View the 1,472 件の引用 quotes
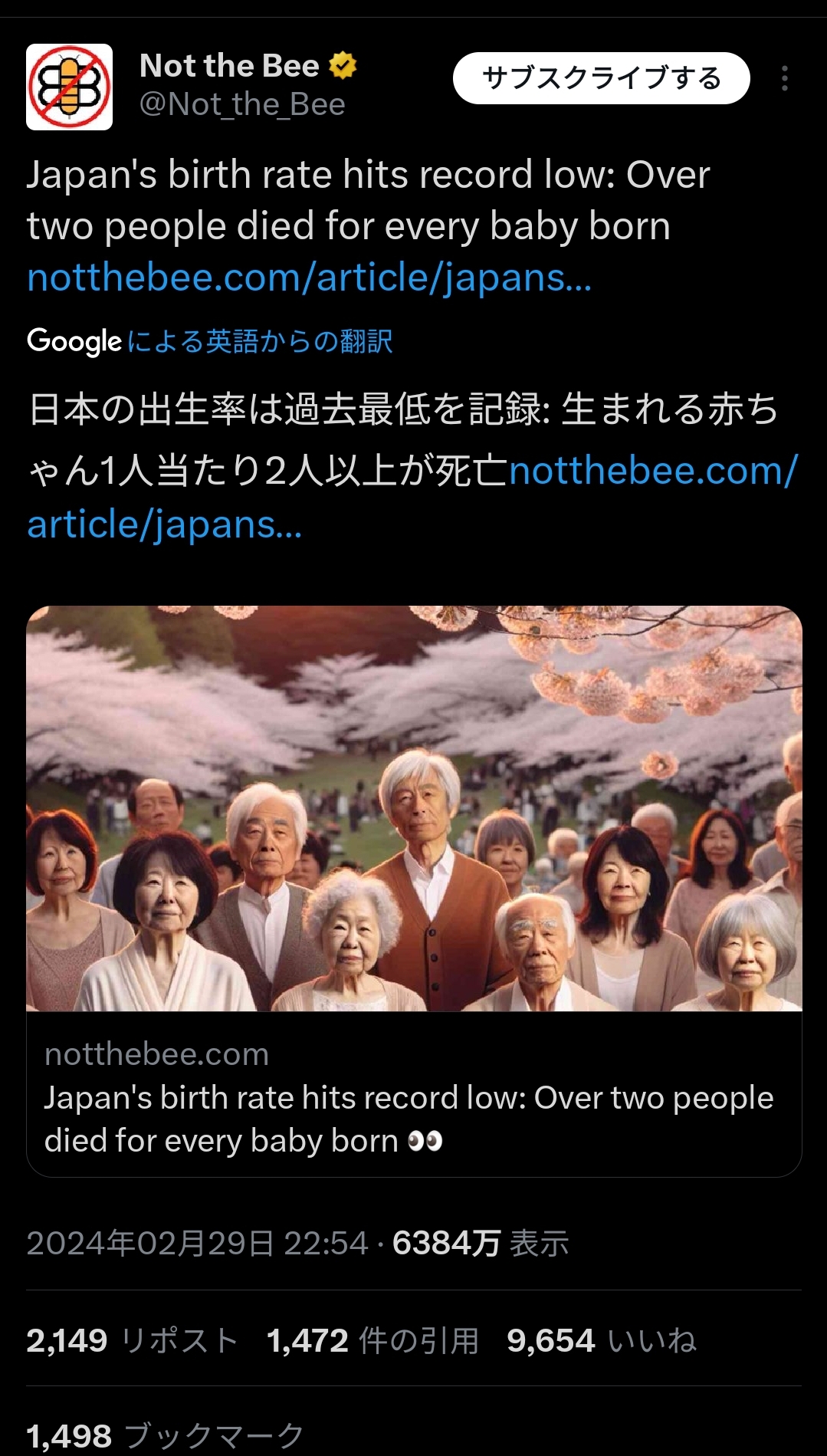The image size is (827, 1456). click(x=372, y=1341)
